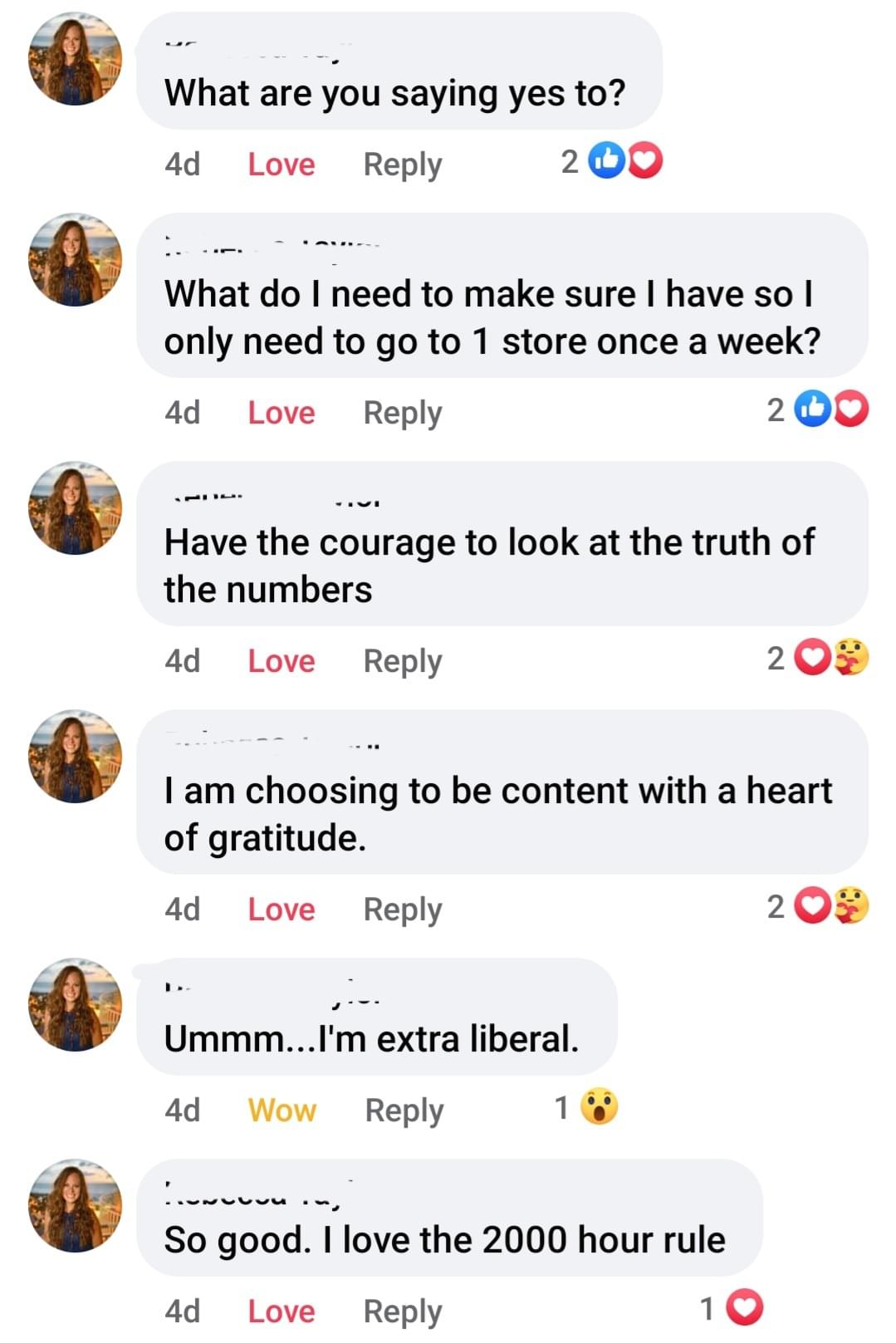Reply to 'What are you saying yes to?'
This screenshot has height=1343, width=896.
point(403,164)
